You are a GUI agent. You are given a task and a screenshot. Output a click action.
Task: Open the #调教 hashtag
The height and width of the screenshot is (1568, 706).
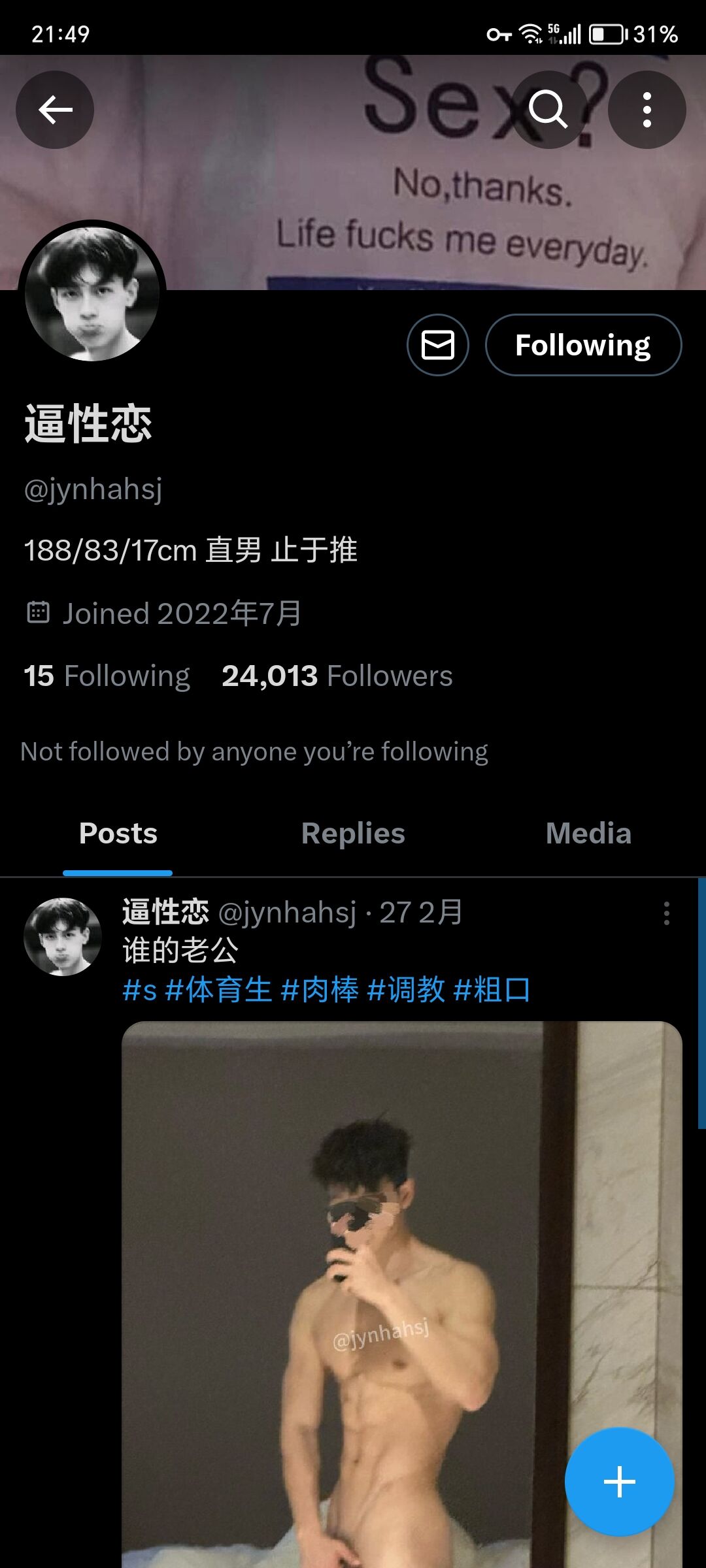405,990
